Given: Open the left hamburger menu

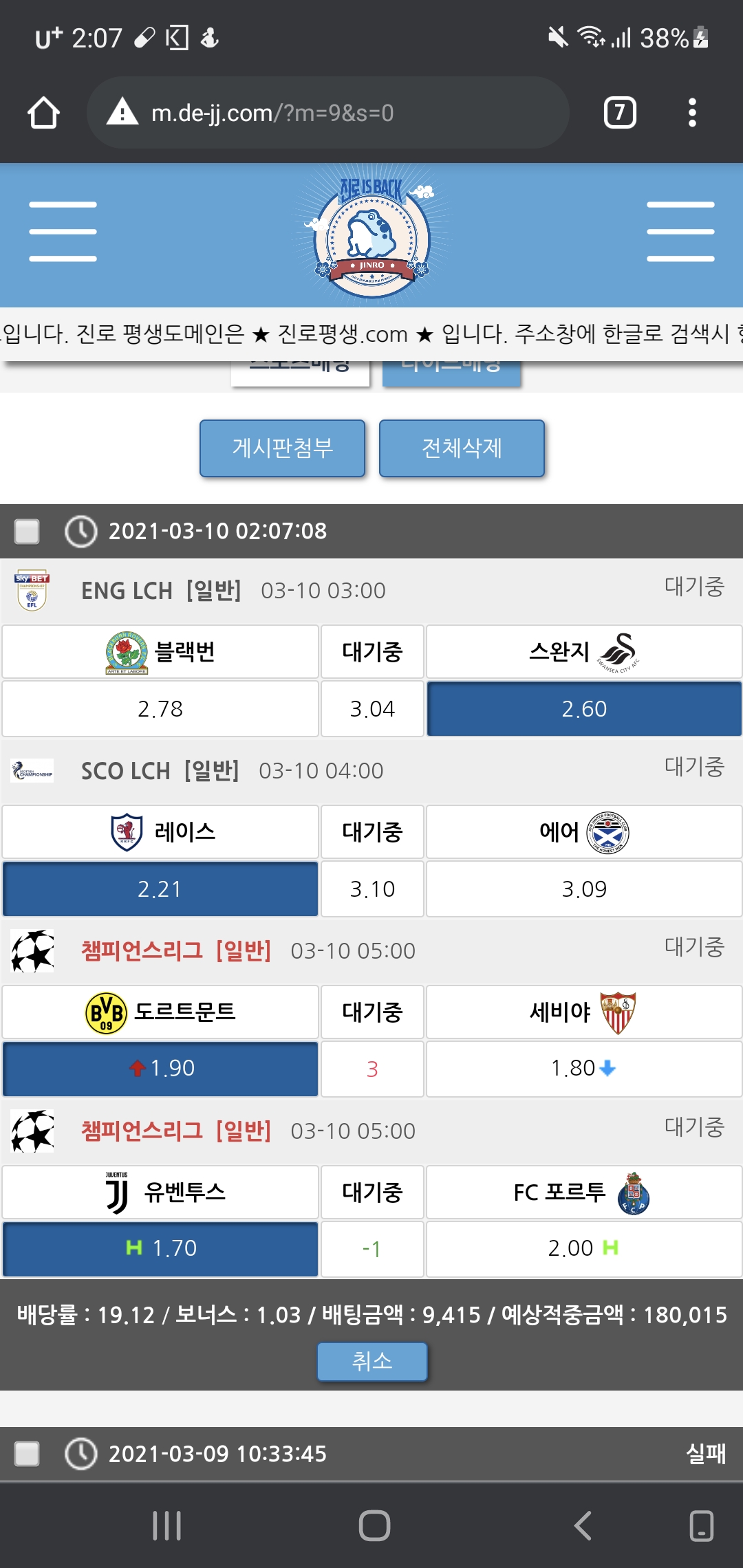Looking at the screenshot, I should (x=63, y=232).
